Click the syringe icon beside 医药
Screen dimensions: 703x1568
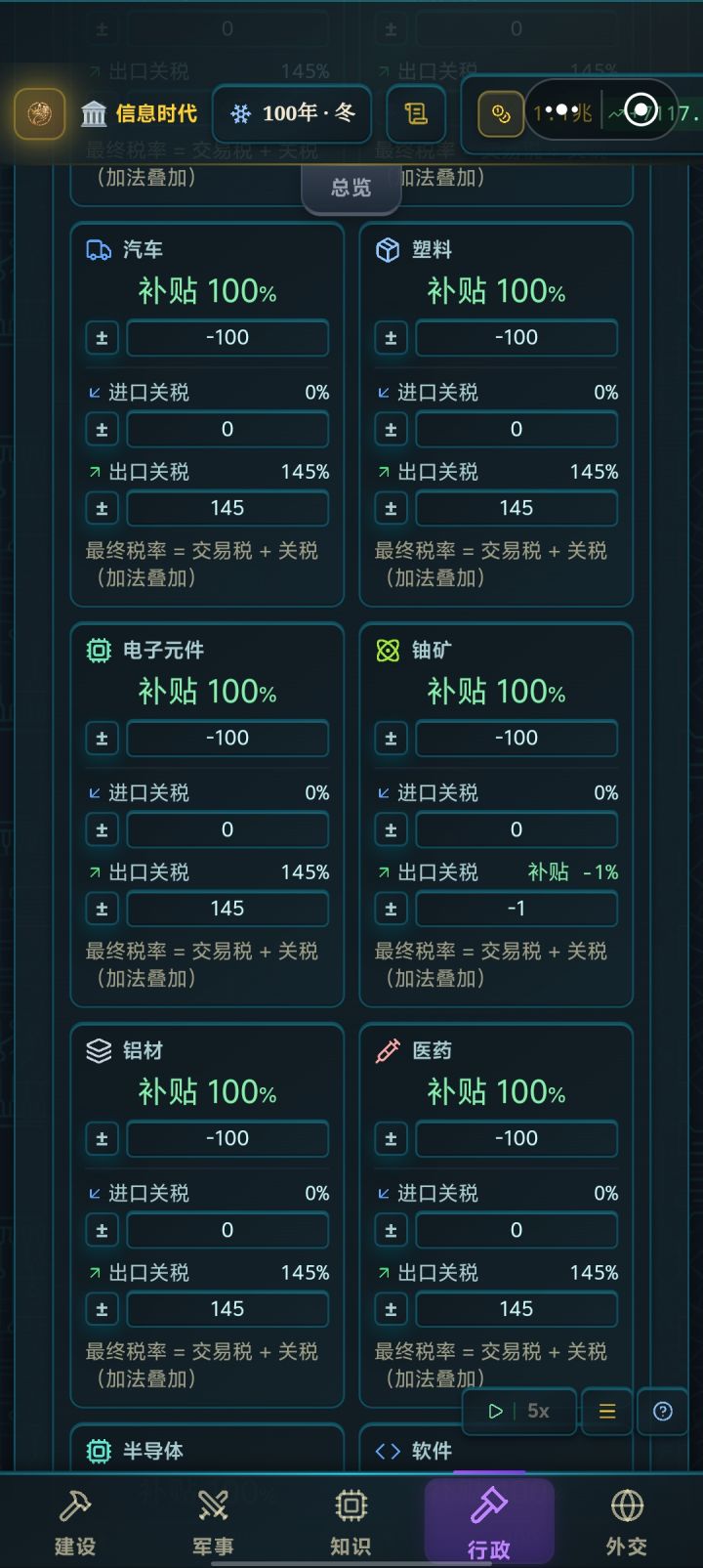pos(387,1050)
